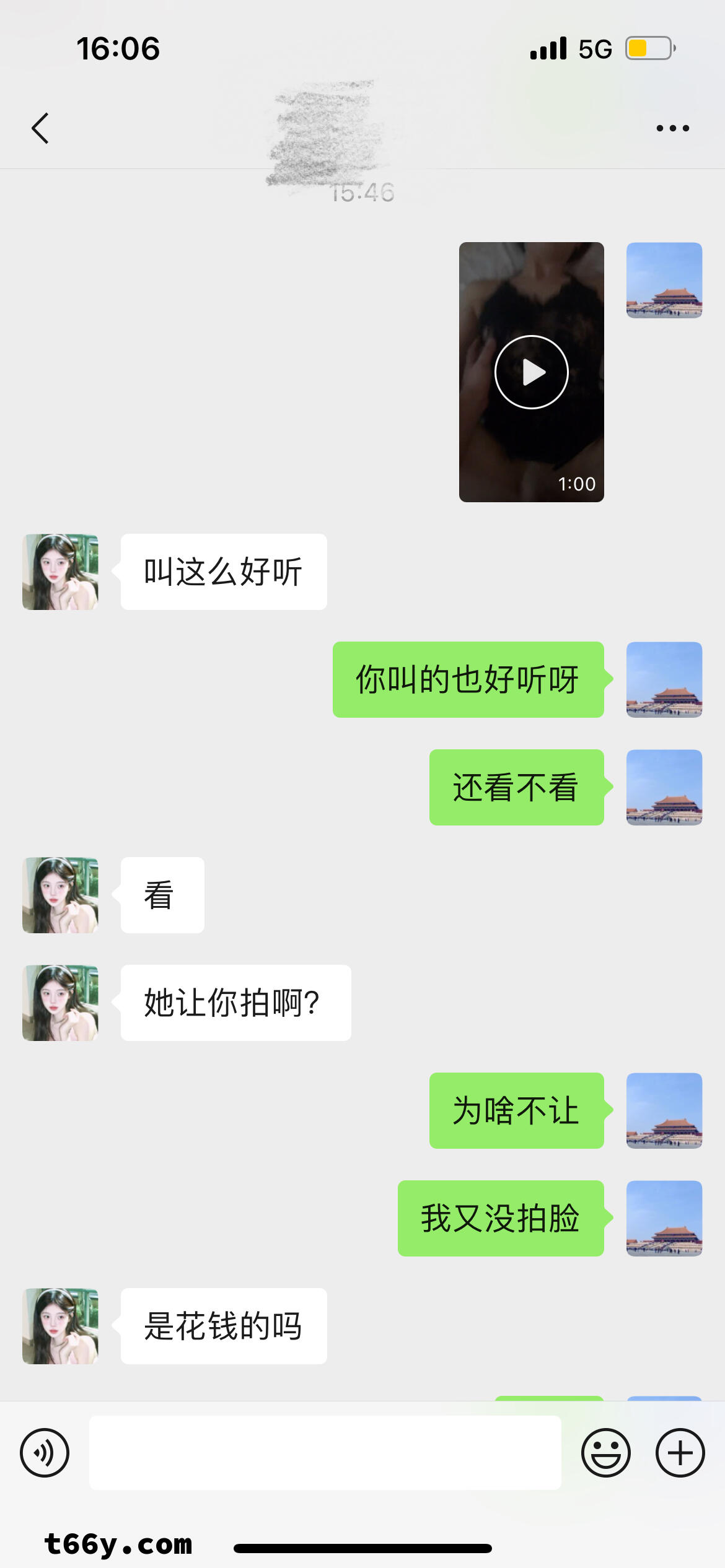Open the emoji sticker panel
The image size is (725, 1568).
click(x=605, y=1452)
